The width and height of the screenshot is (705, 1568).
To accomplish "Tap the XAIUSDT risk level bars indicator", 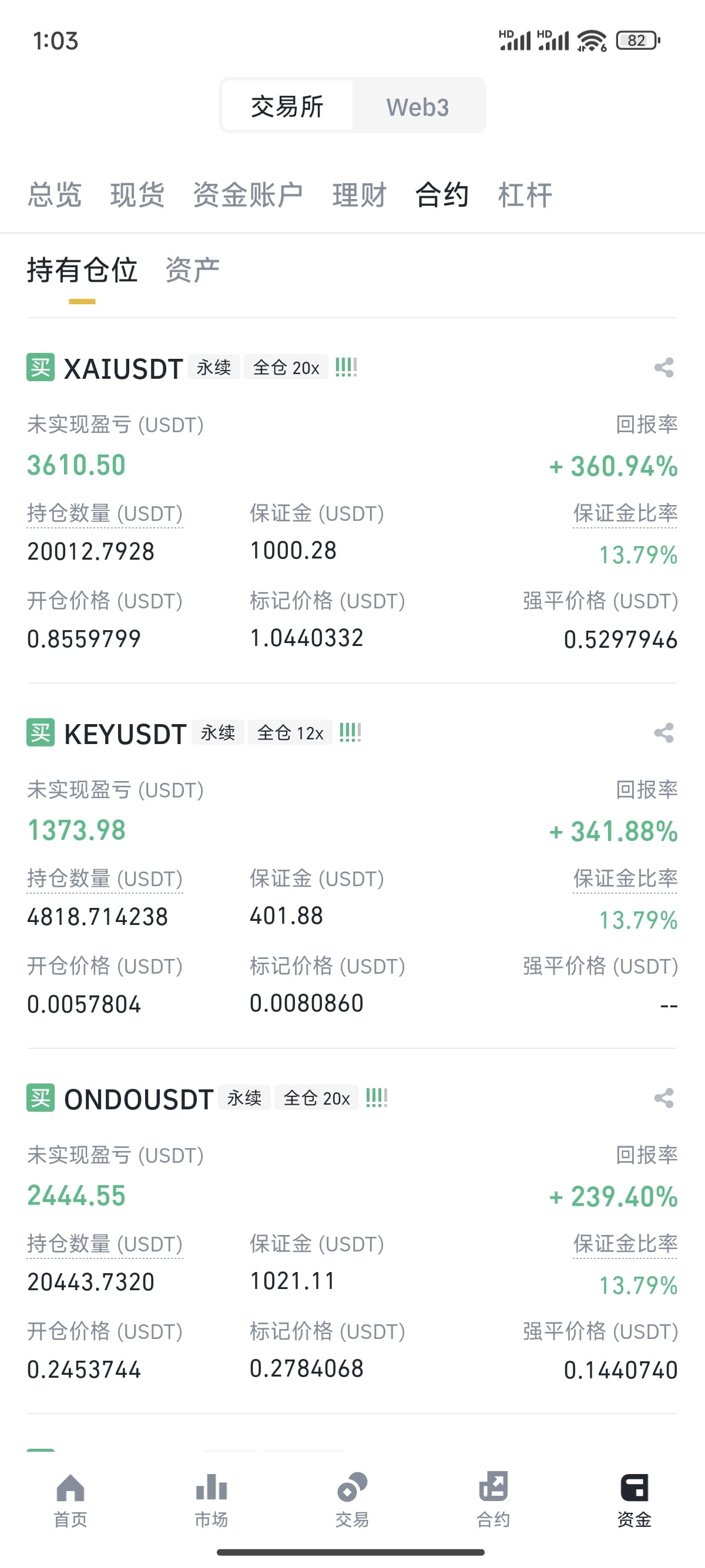I will 346,366.
